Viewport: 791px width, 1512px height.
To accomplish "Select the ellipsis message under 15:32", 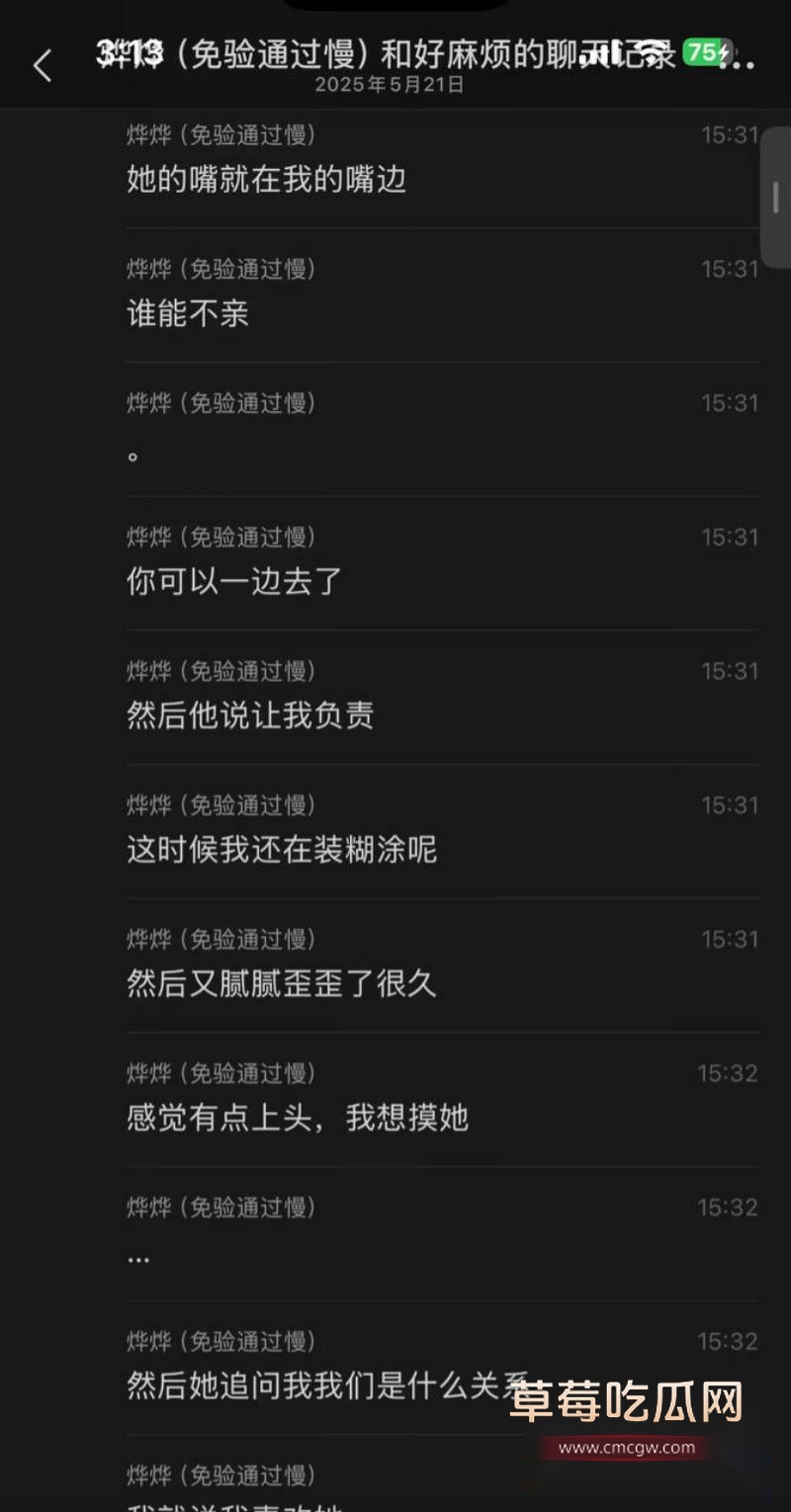I will 137,1257.
